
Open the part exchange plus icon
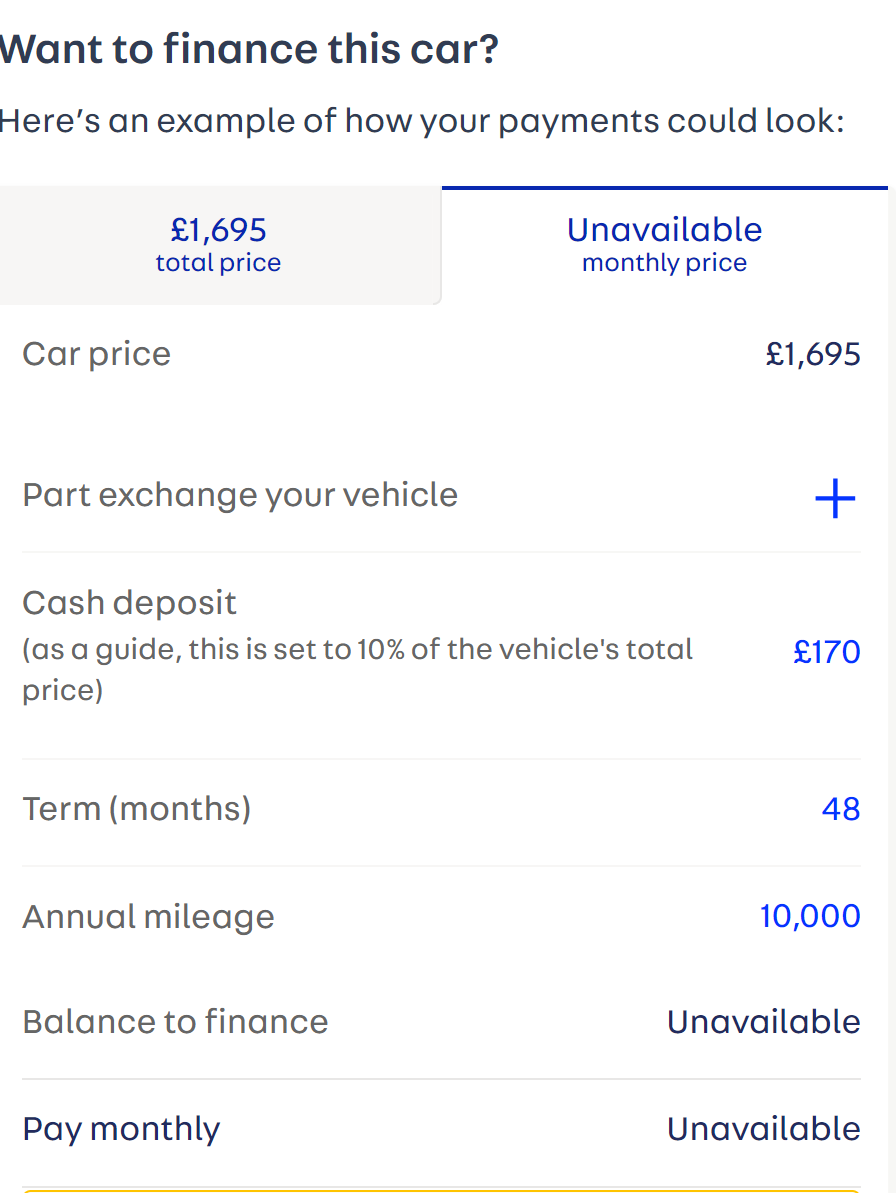834,498
